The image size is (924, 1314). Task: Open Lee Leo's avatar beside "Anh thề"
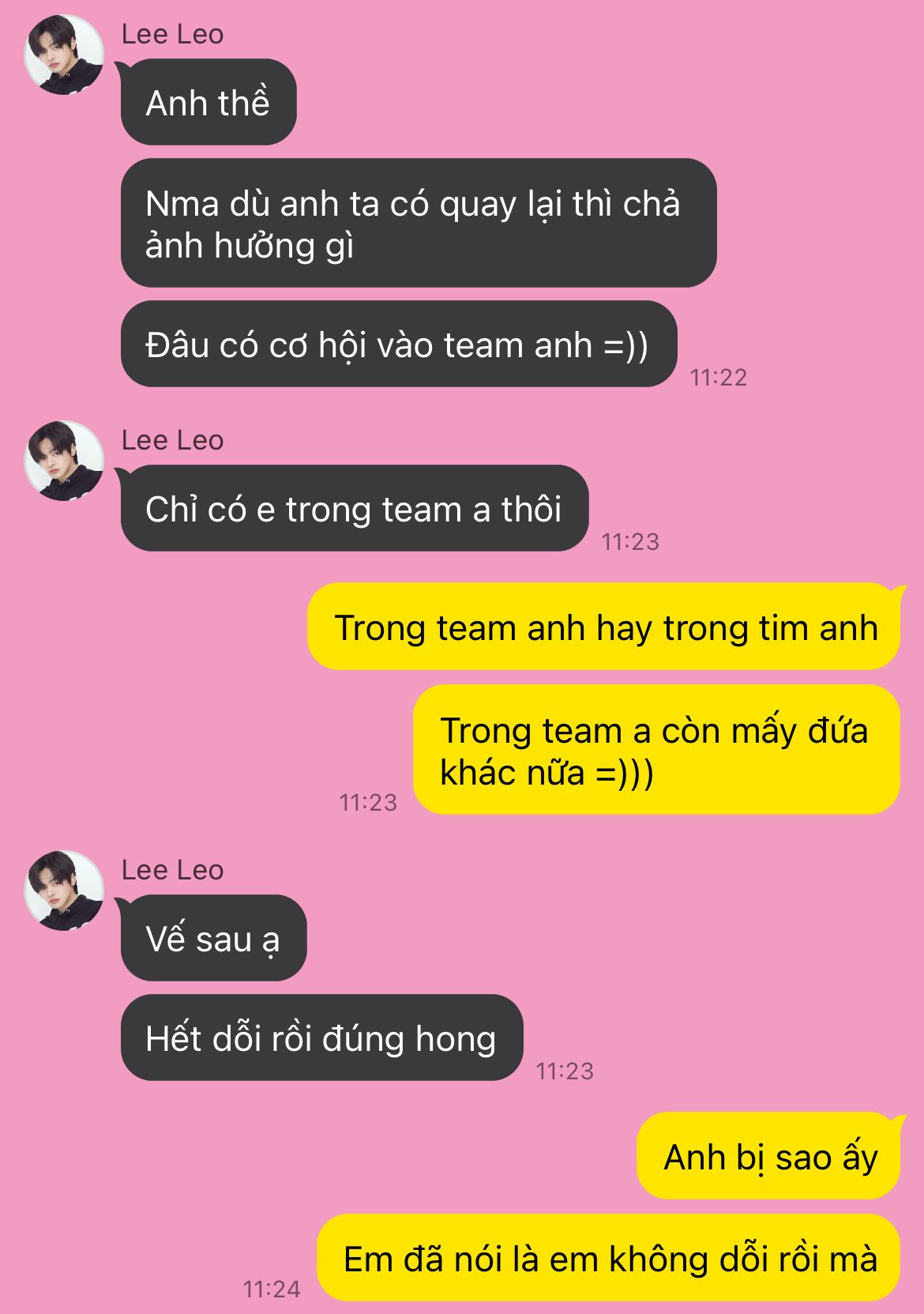[x=64, y=55]
